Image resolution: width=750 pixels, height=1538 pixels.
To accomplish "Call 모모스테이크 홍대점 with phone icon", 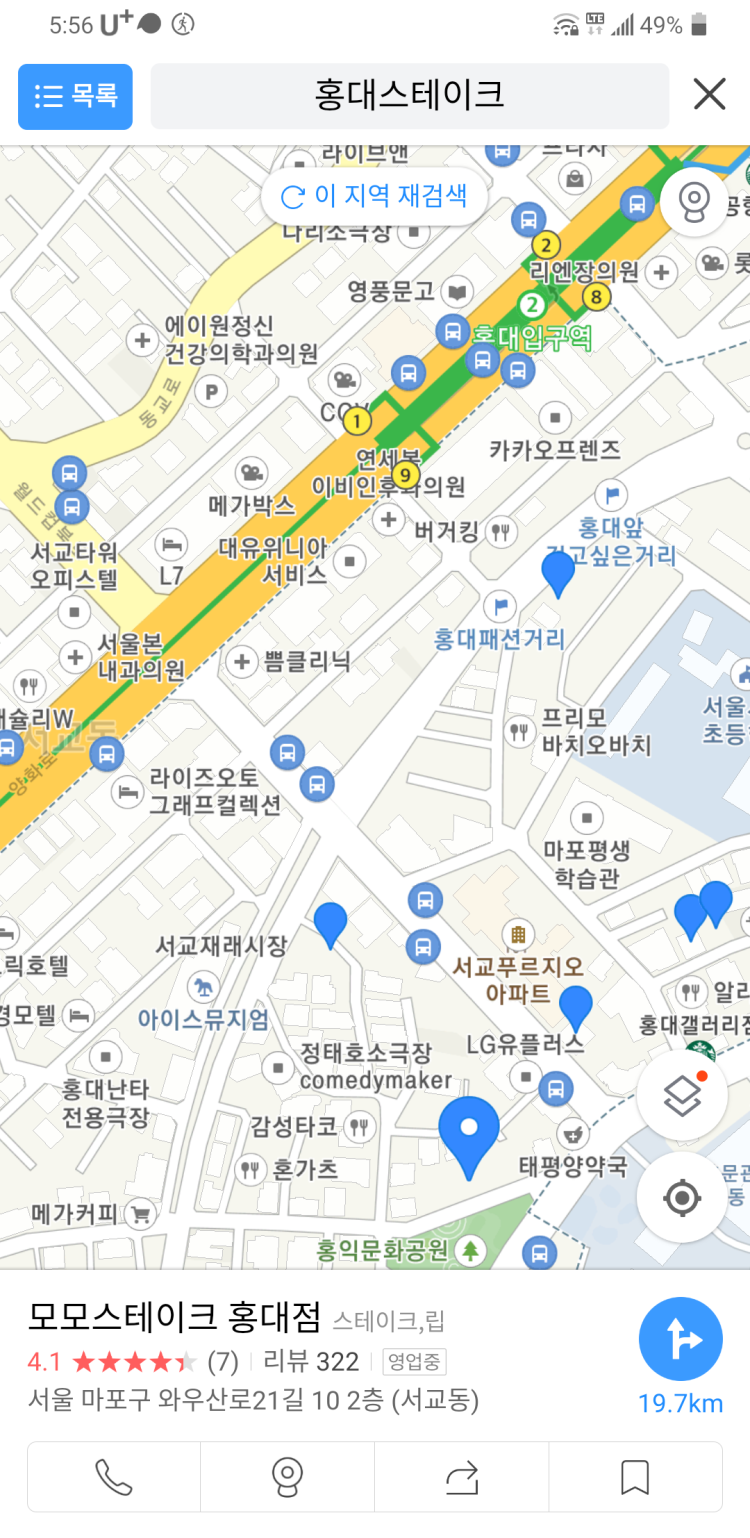I will click(114, 1477).
